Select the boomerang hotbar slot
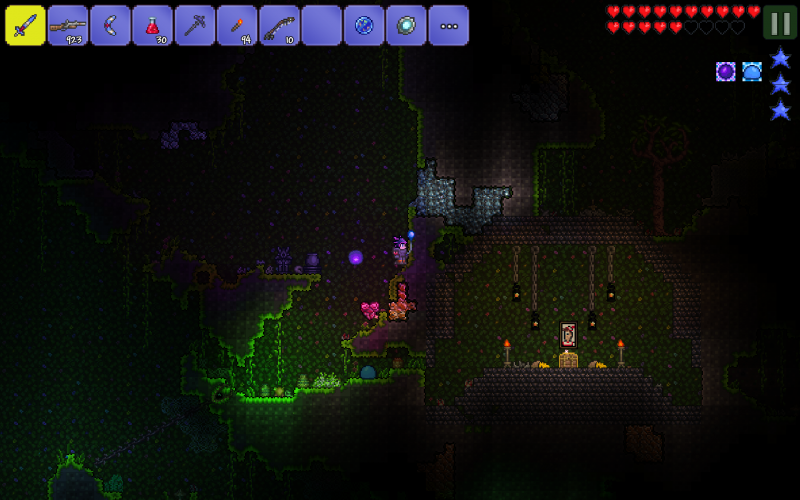The height and width of the screenshot is (500, 800). (110, 26)
